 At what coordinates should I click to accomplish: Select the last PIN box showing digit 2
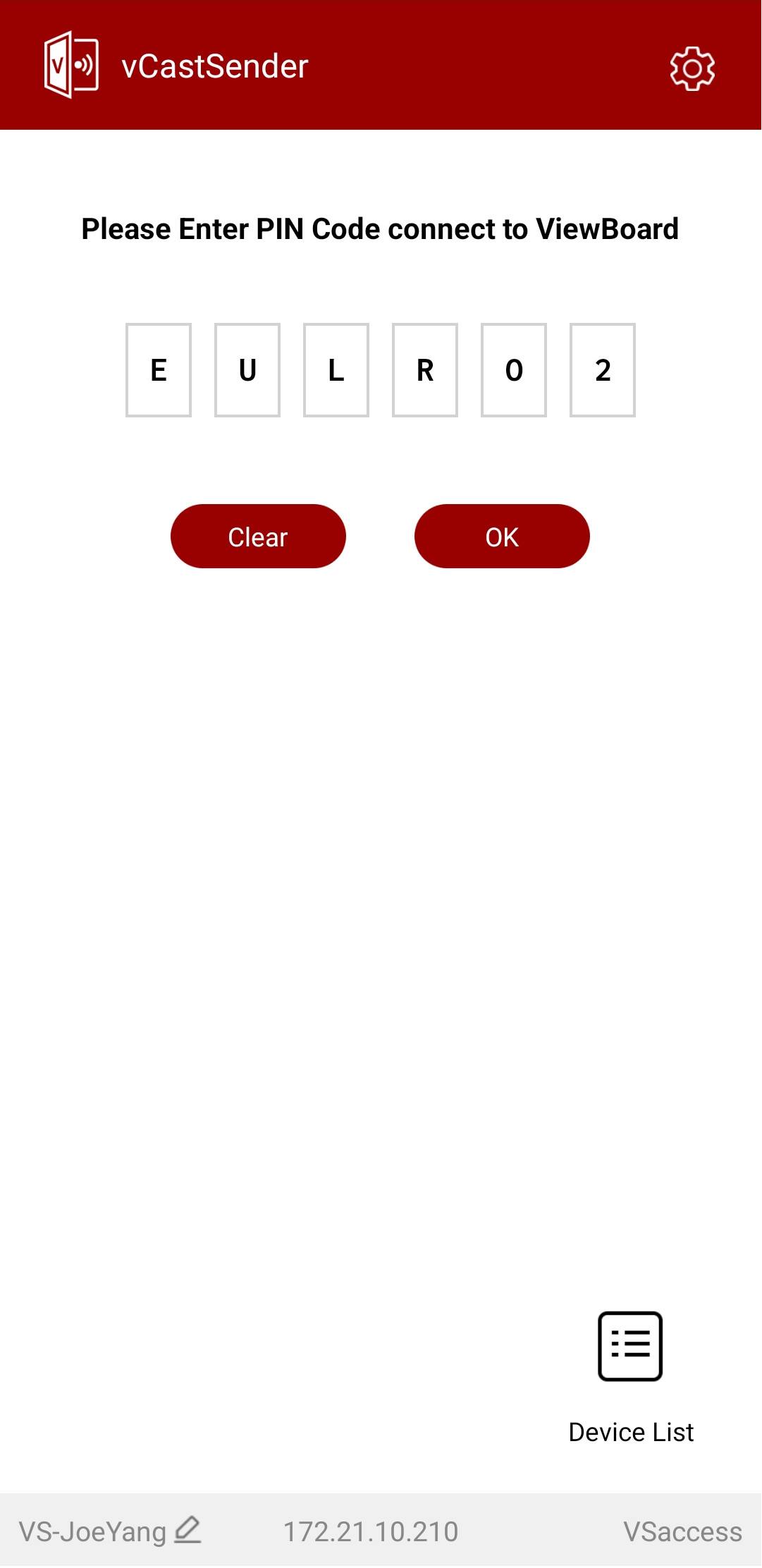[x=603, y=370]
